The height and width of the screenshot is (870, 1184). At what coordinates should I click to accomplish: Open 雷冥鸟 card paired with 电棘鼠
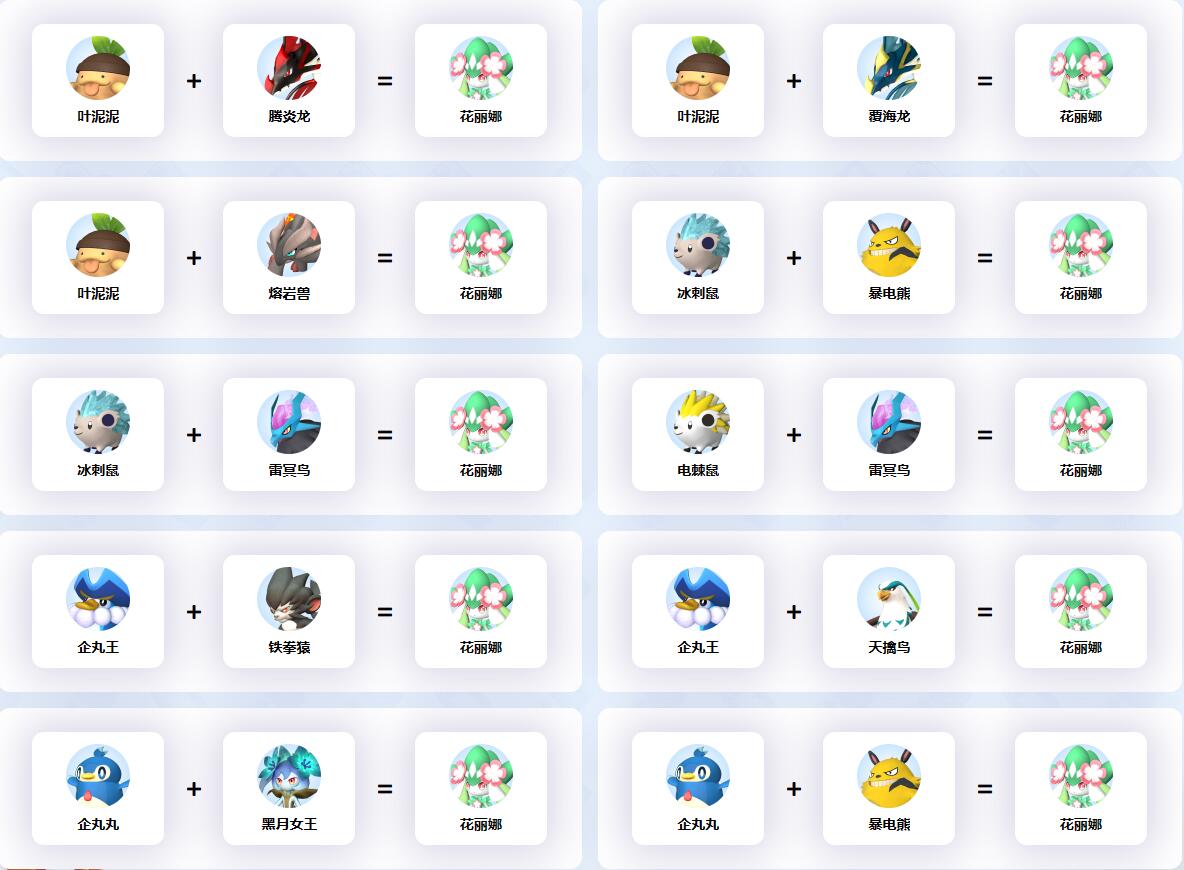[x=889, y=434]
